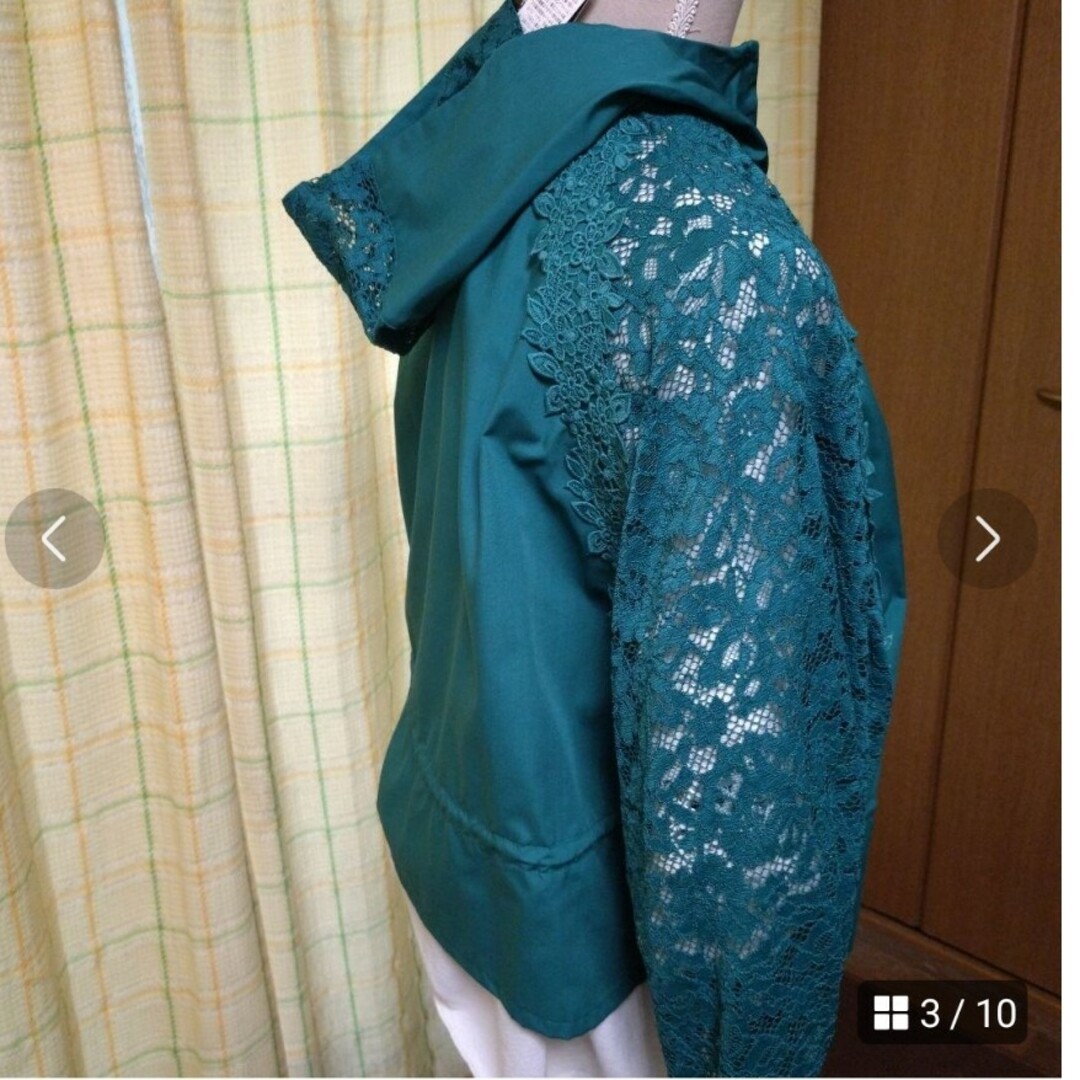The height and width of the screenshot is (1080, 1080).
Task: Go to the next product photo
Action: pyautogui.click(x=986, y=539)
